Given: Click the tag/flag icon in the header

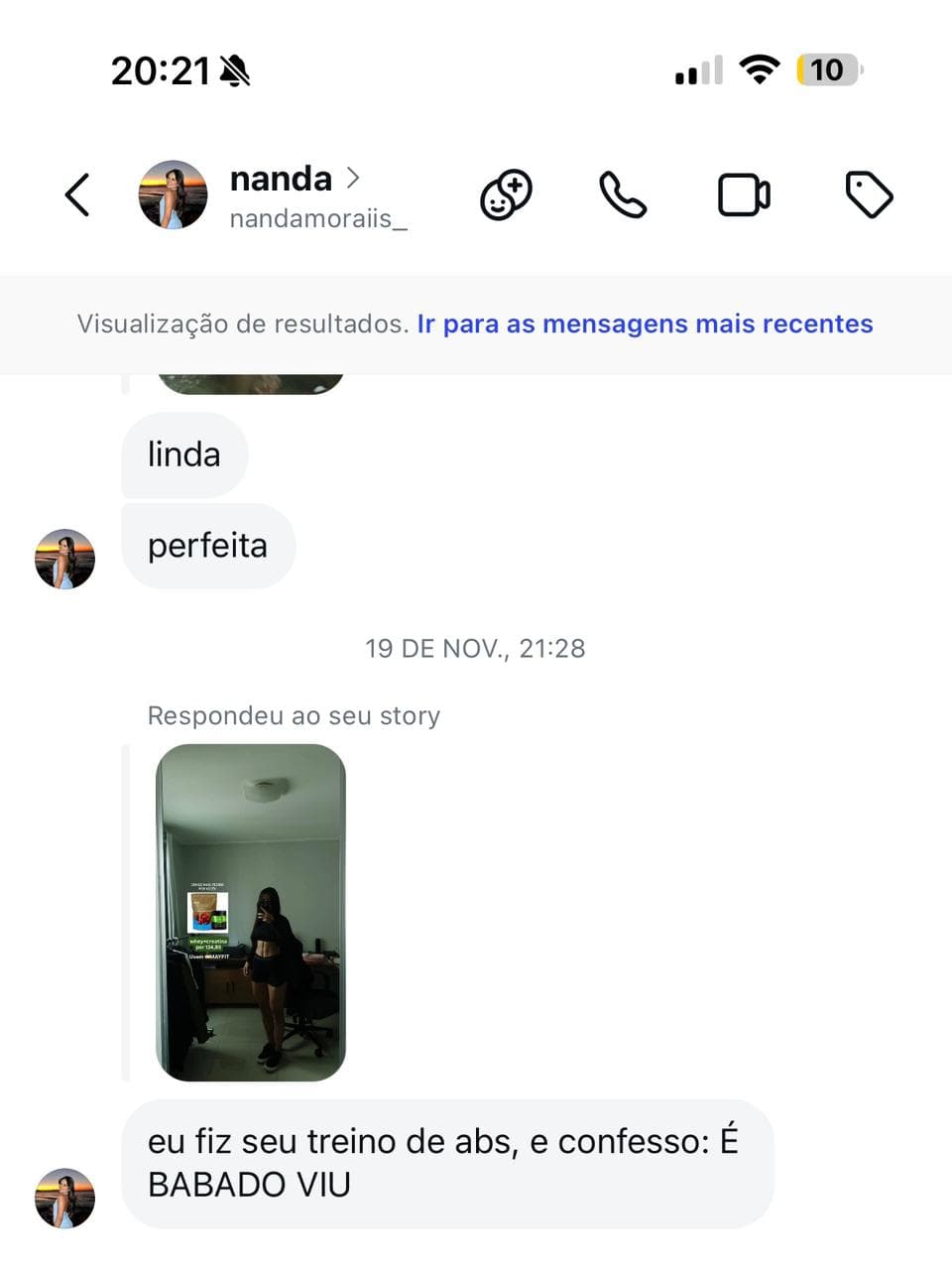Looking at the screenshot, I should [869, 194].
